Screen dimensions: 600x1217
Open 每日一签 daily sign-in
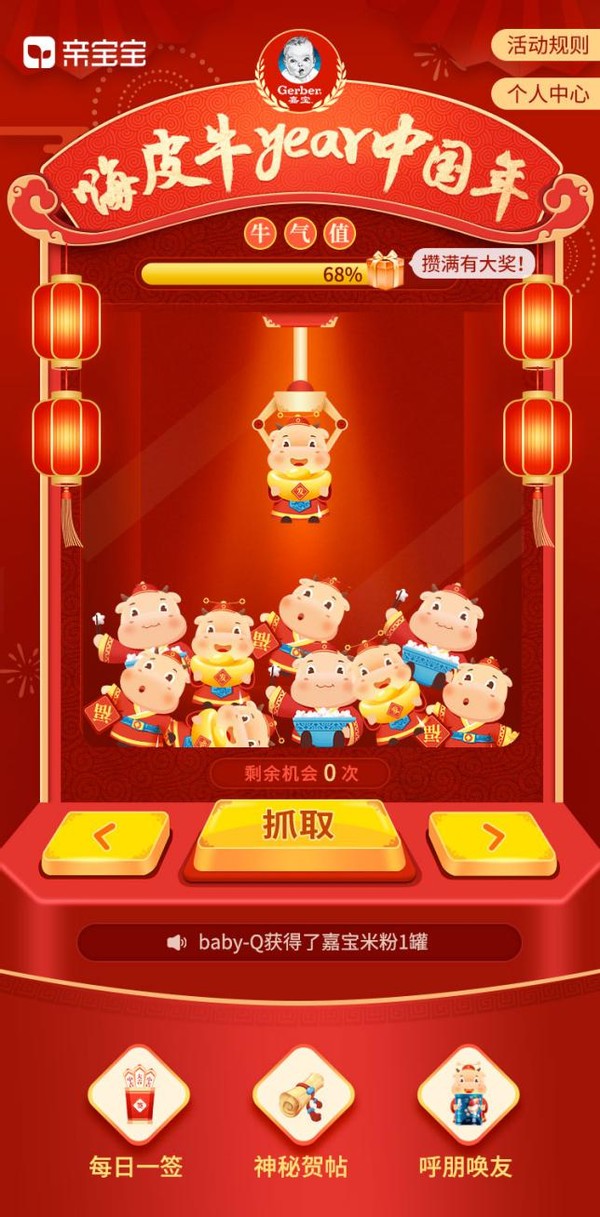pos(137,1098)
